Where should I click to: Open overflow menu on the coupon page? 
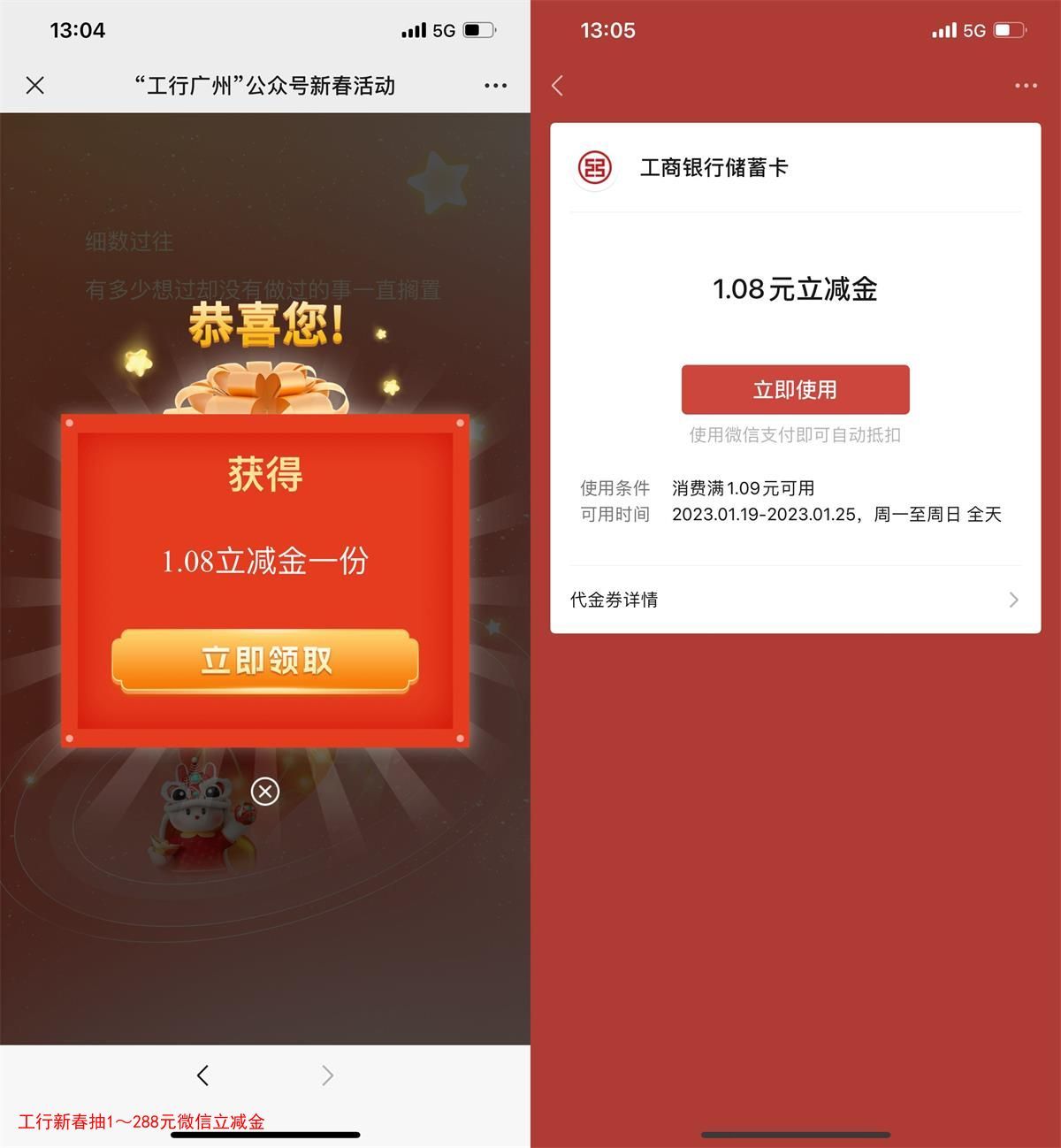click(1026, 86)
